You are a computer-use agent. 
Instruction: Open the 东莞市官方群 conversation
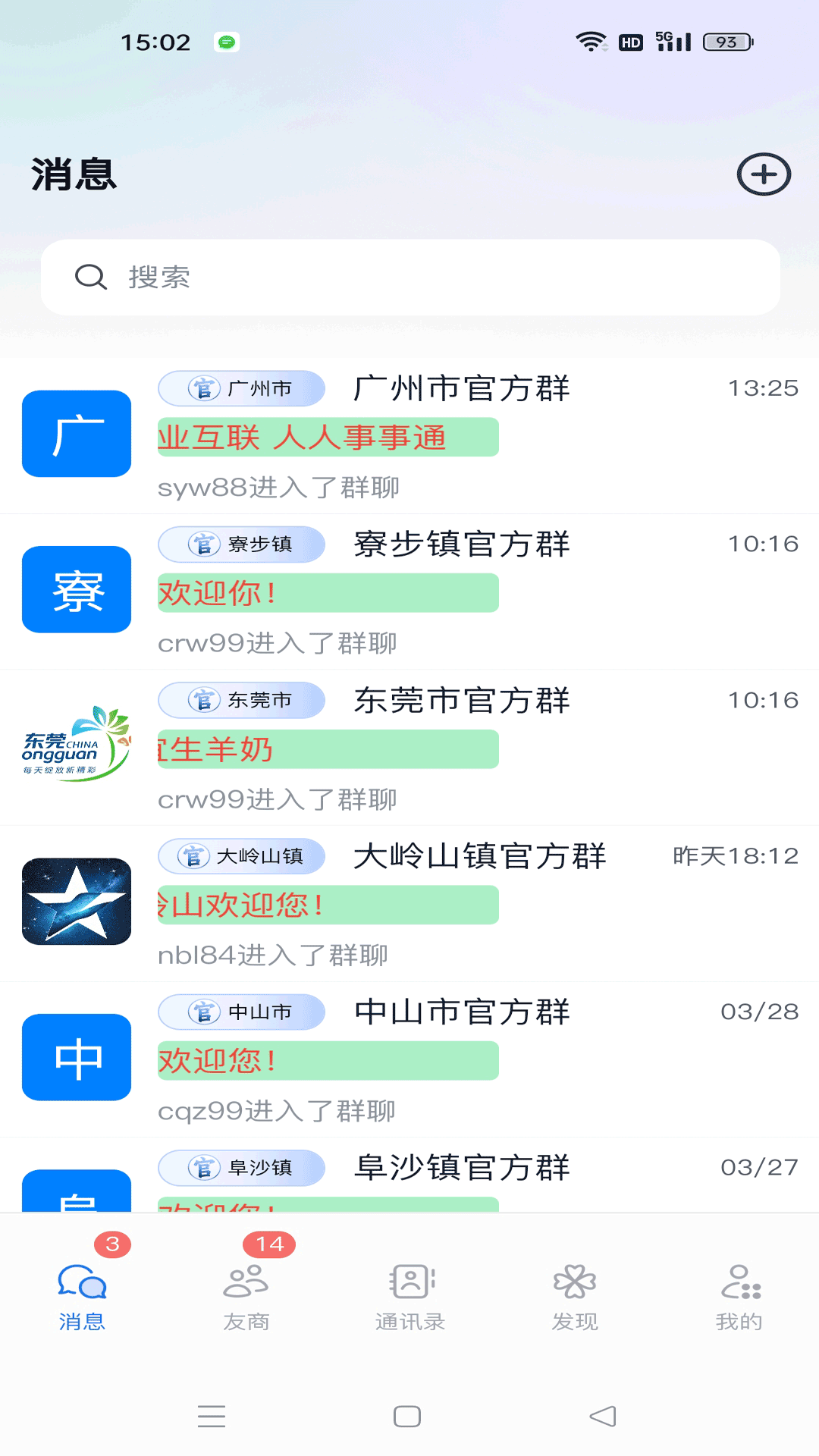[x=461, y=701]
